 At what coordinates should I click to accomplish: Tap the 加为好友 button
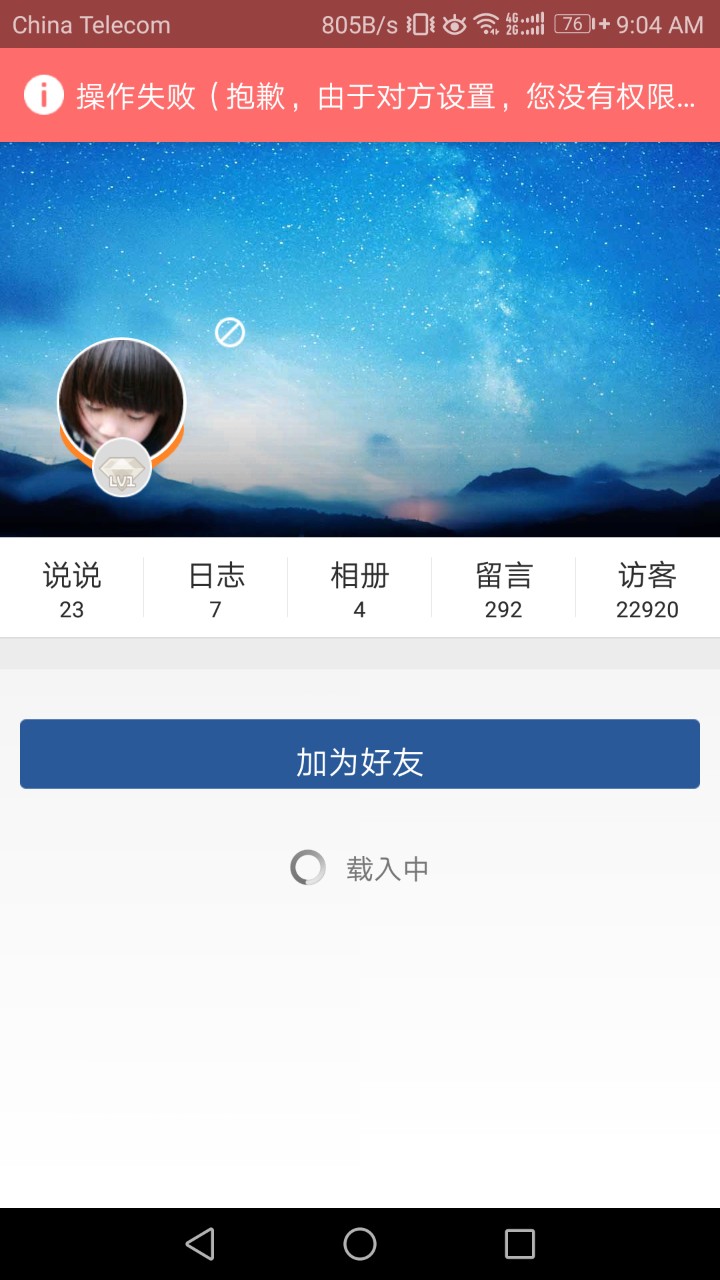[x=360, y=754]
